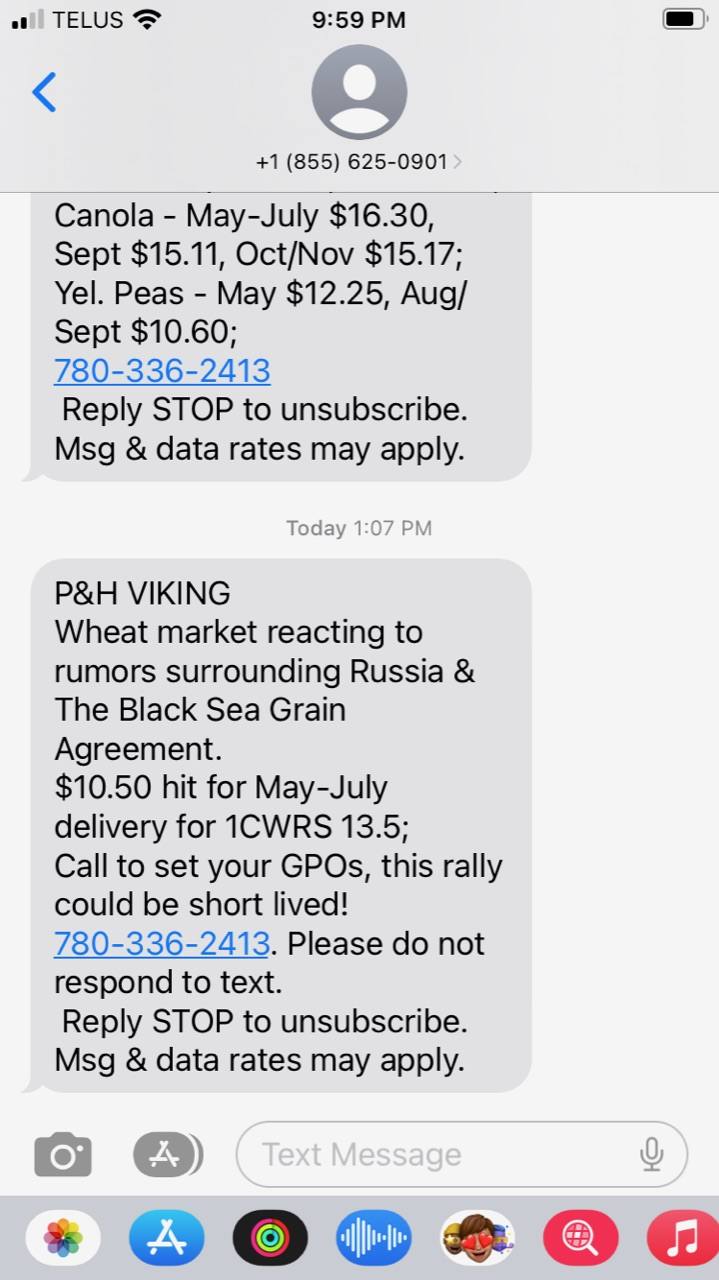Open the camera to attach a photo

pyautogui.click(x=63, y=1155)
